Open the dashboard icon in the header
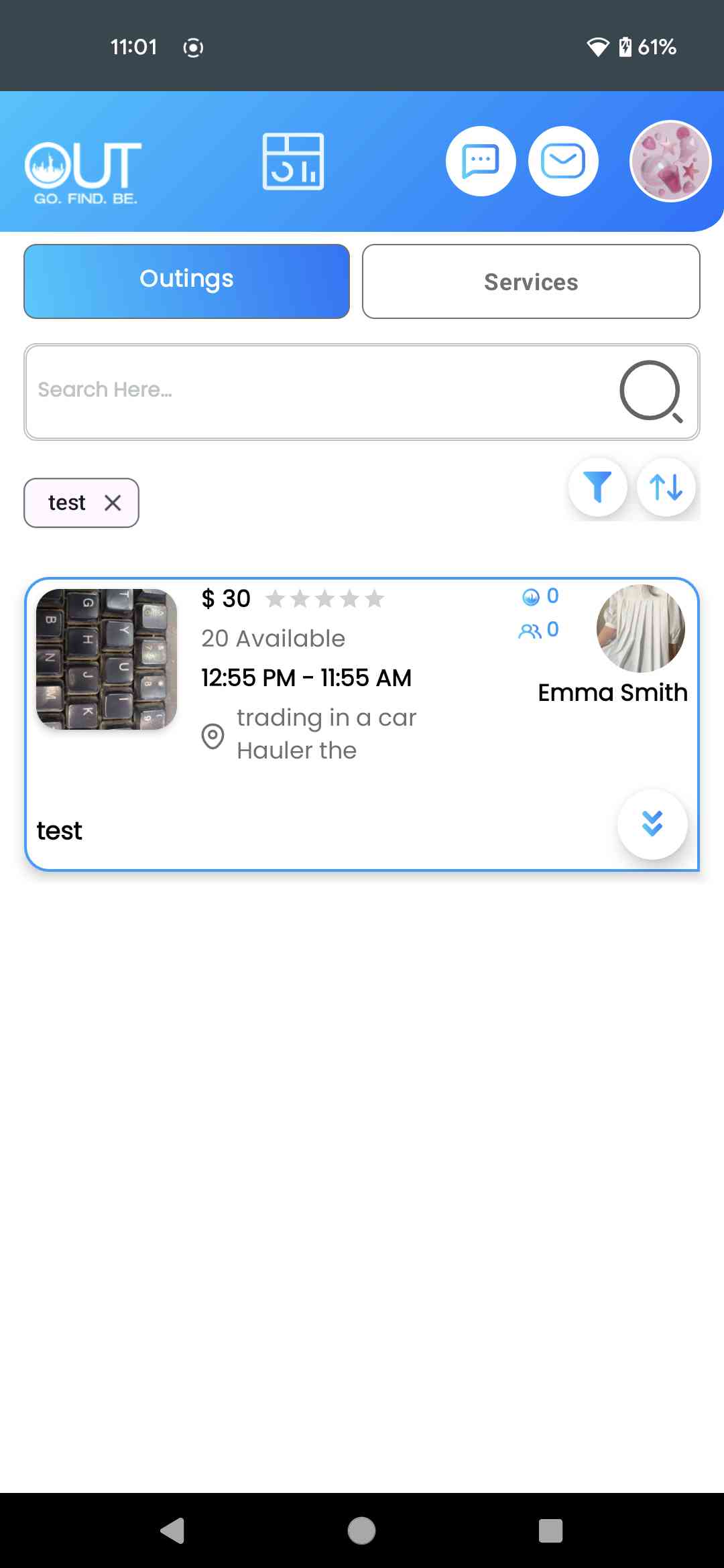The width and height of the screenshot is (724, 1568). point(293,161)
